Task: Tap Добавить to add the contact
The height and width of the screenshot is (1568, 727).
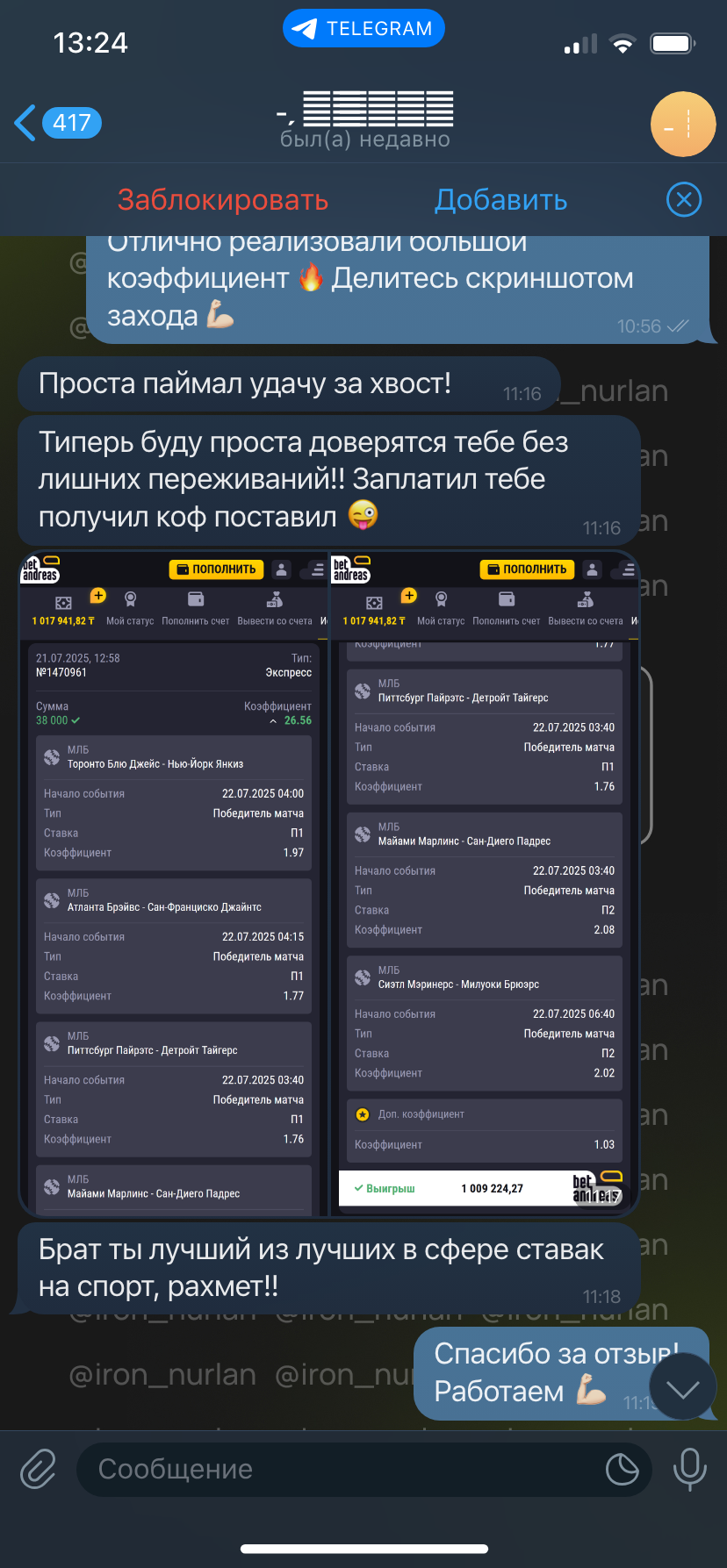Action: click(x=501, y=200)
